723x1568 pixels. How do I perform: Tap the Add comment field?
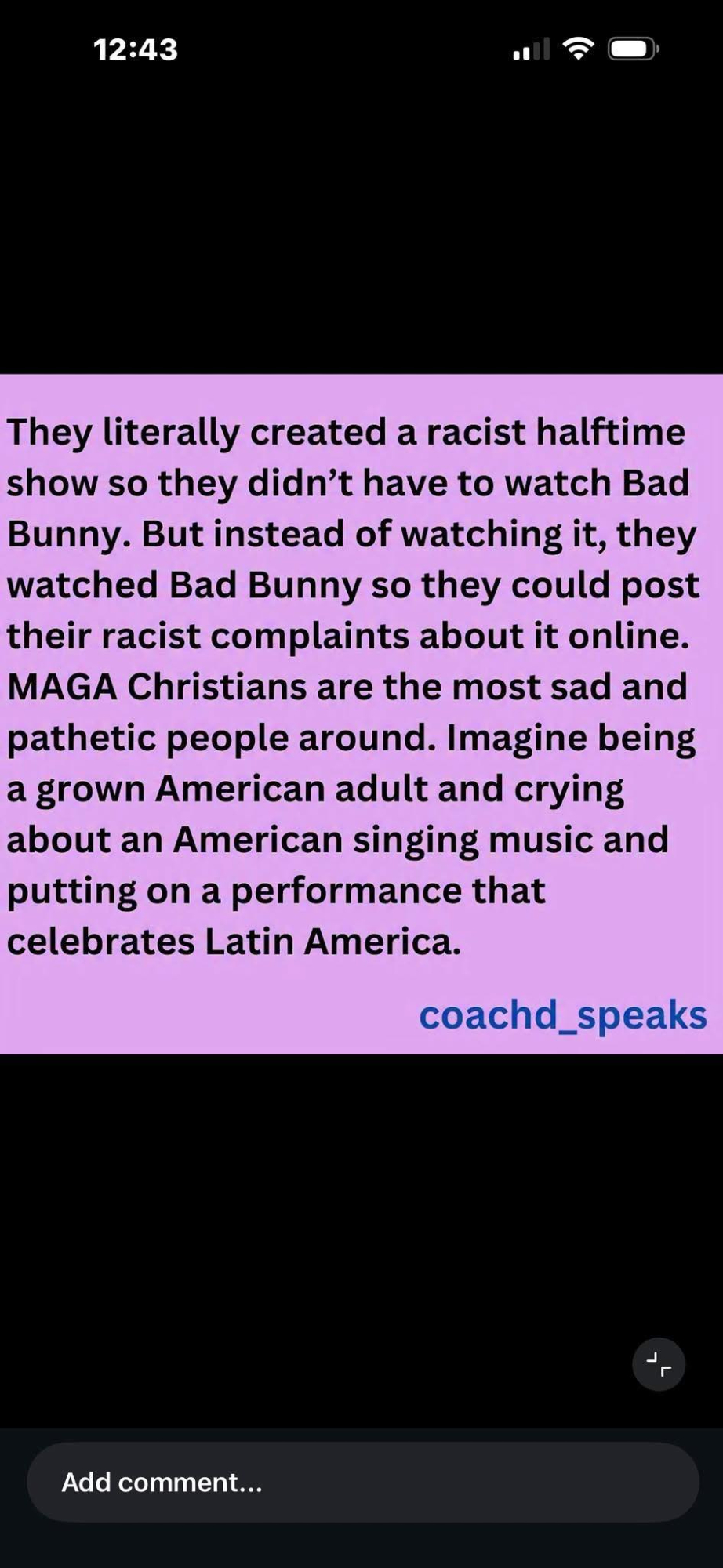pyautogui.click(x=361, y=1482)
